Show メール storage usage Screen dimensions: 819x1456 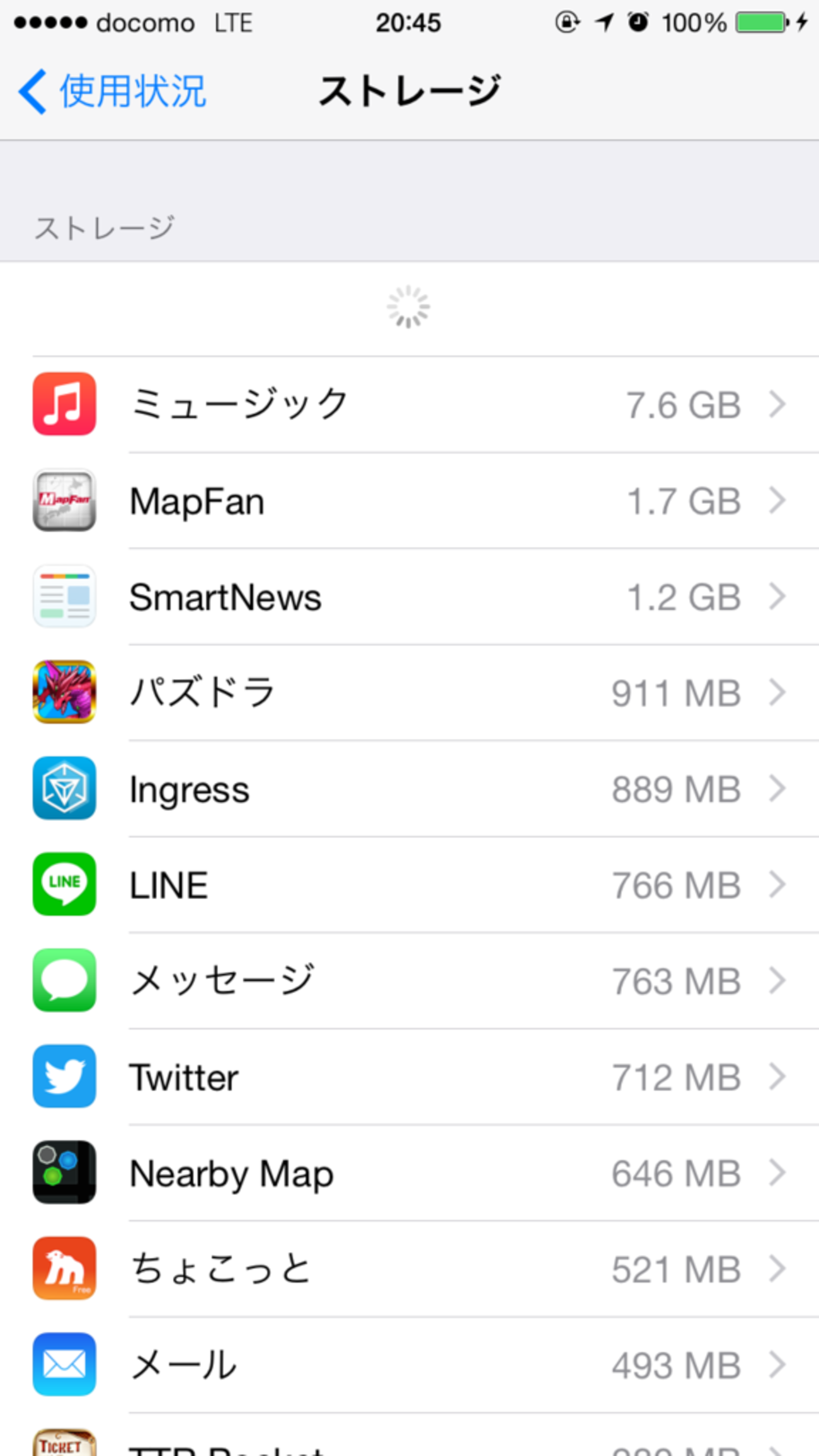(x=409, y=1365)
